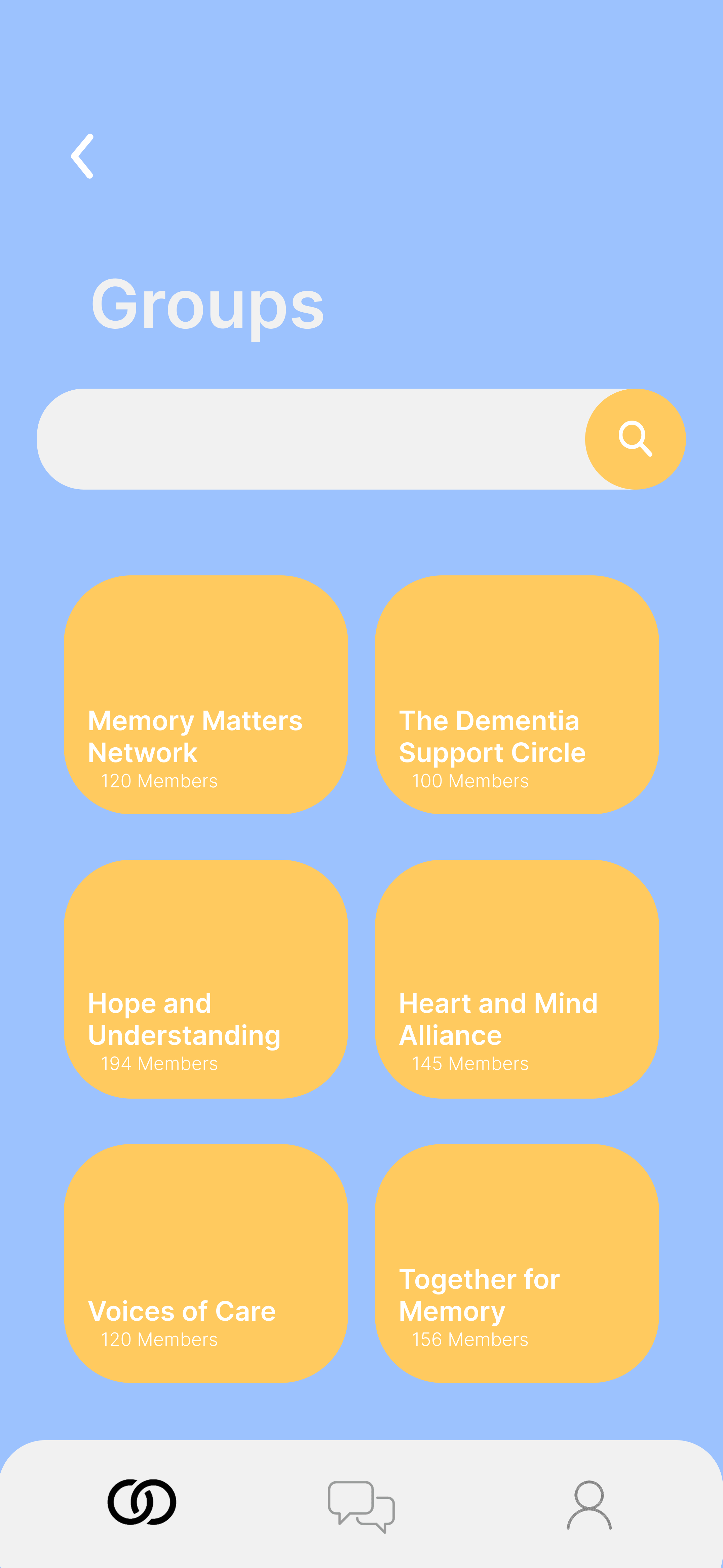Click the magnifying glass to start searching
Screen dimensions: 723x1568
pos(635,438)
